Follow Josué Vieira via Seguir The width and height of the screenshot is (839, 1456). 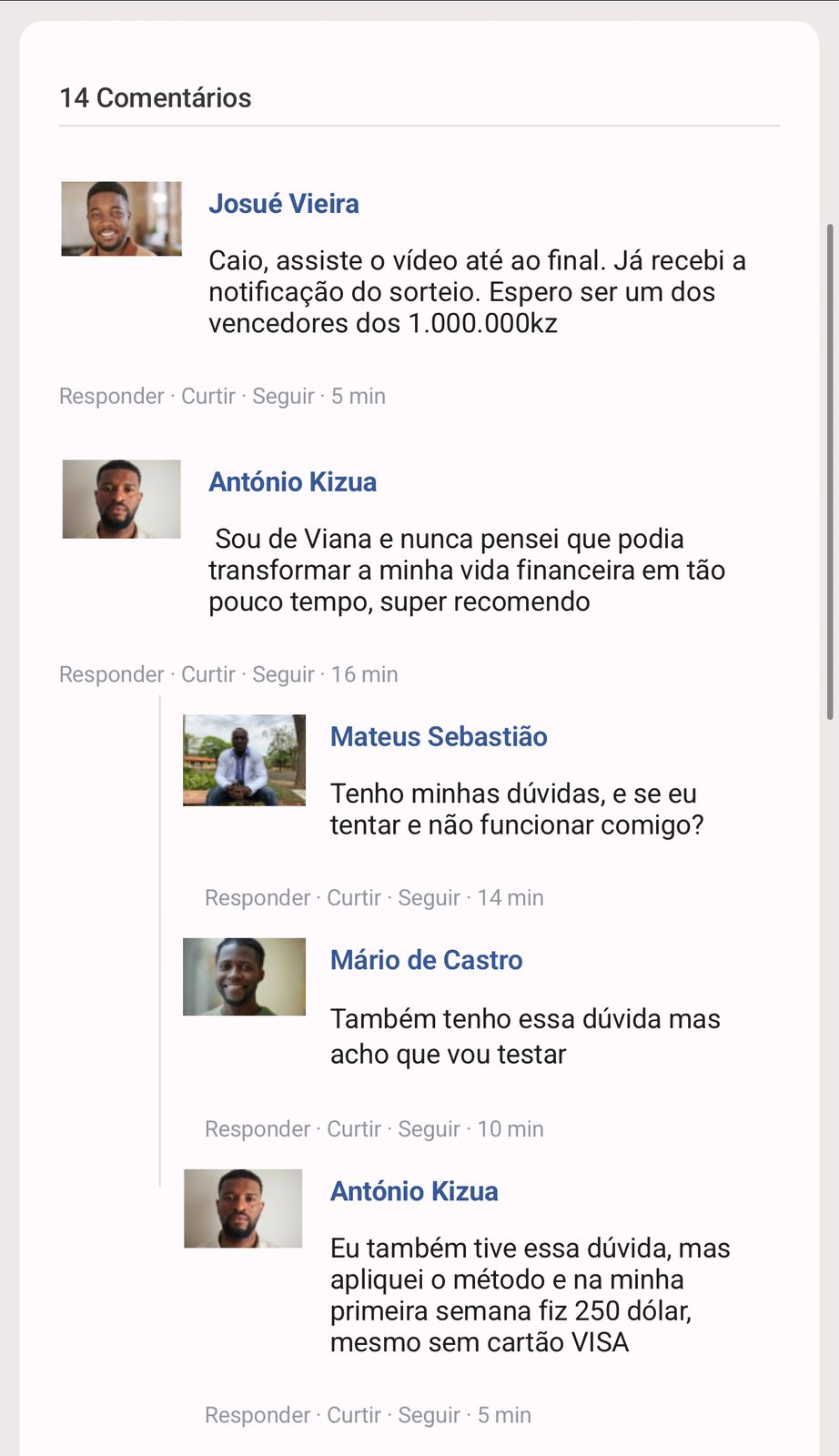282,397
